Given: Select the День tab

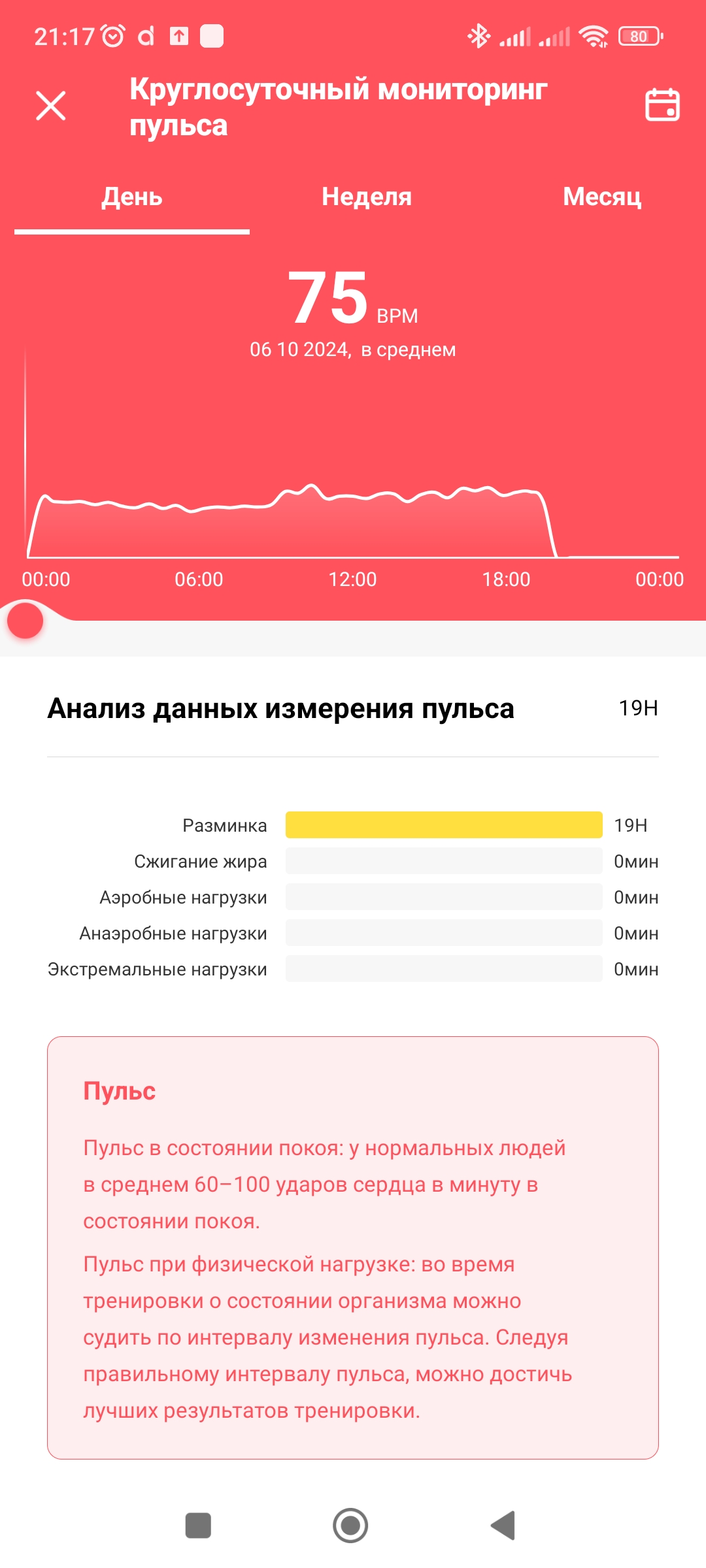Looking at the screenshot, I should coord(132,197).
